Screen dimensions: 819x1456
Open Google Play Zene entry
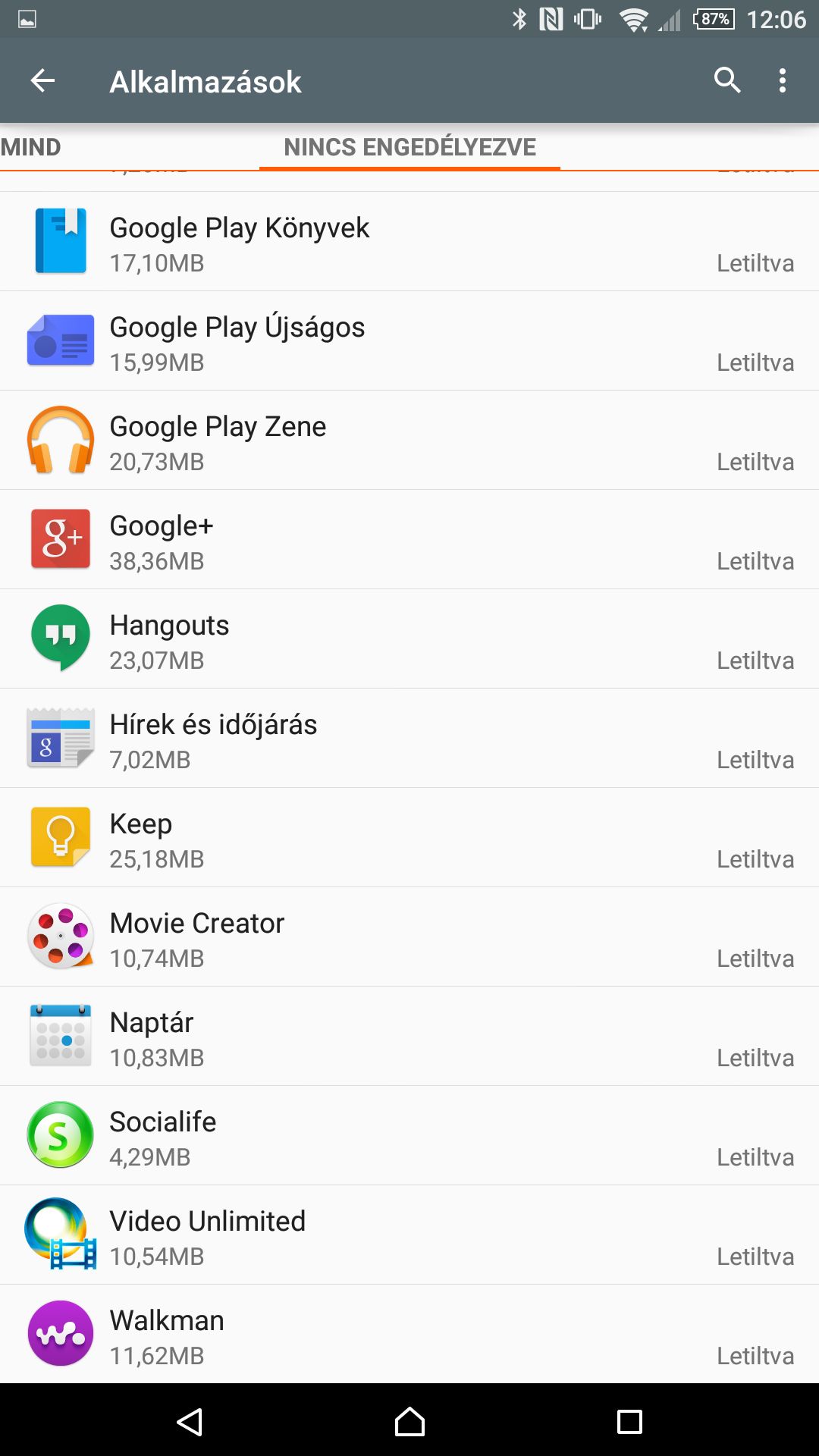click(x=409, y=440)
